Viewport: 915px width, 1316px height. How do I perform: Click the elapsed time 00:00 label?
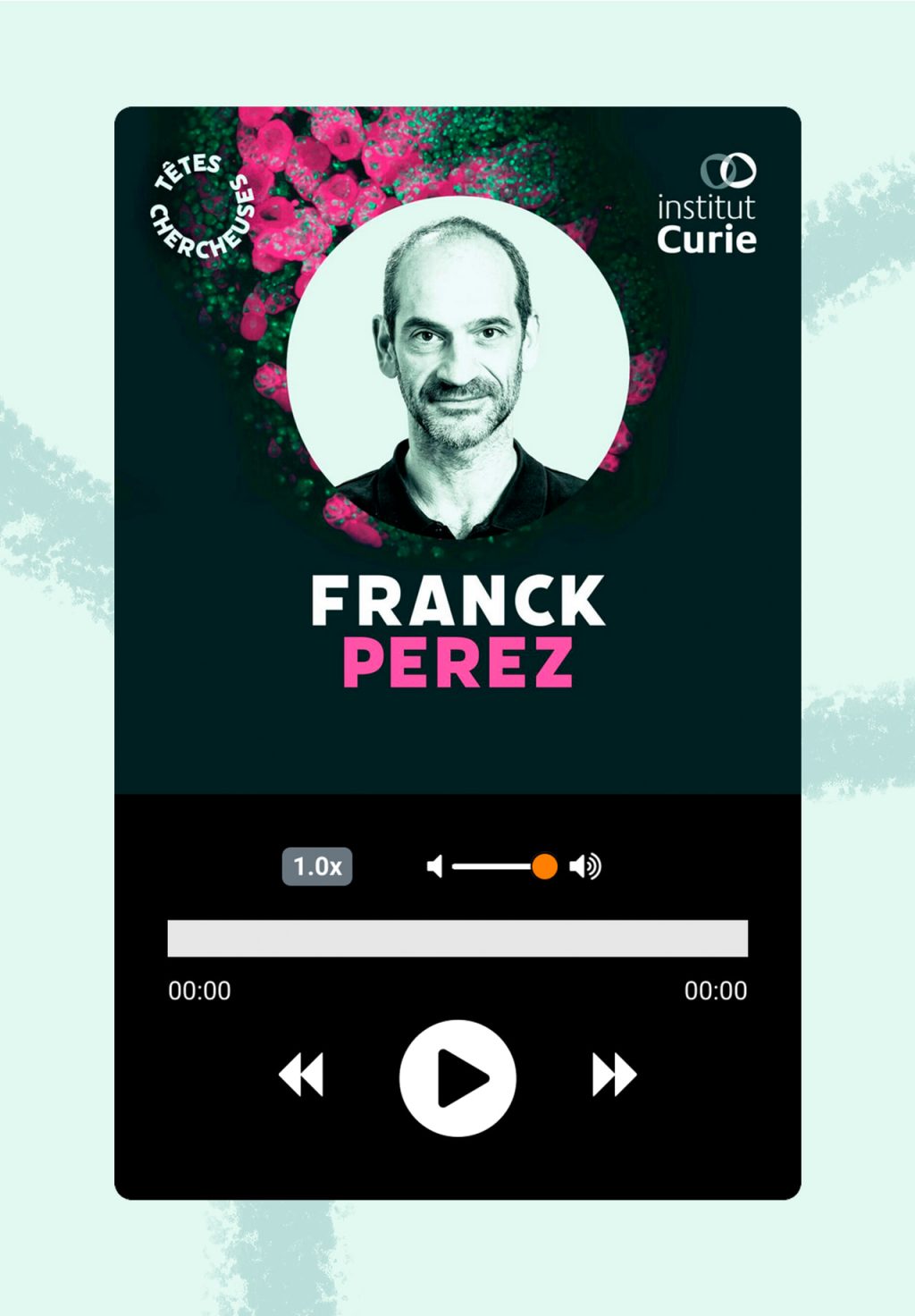coord(199,990)
